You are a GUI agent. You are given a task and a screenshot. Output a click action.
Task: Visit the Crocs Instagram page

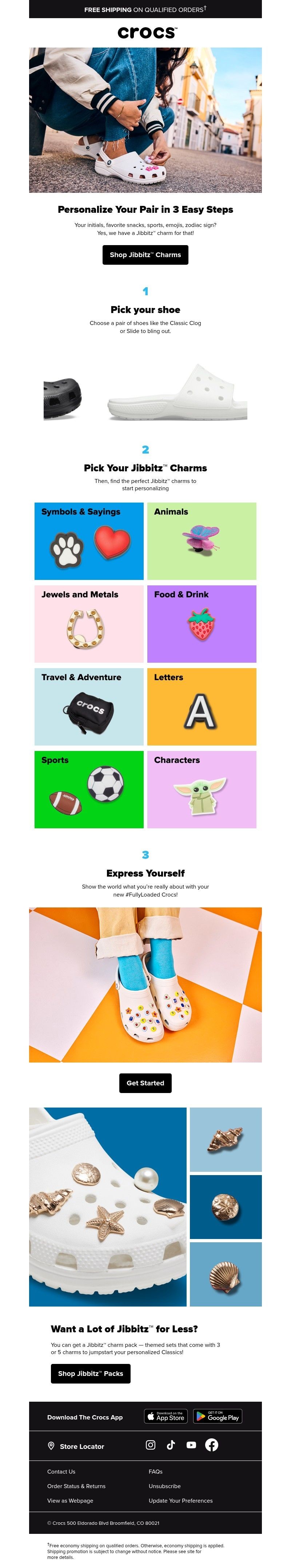click(x=151, y=1445)
